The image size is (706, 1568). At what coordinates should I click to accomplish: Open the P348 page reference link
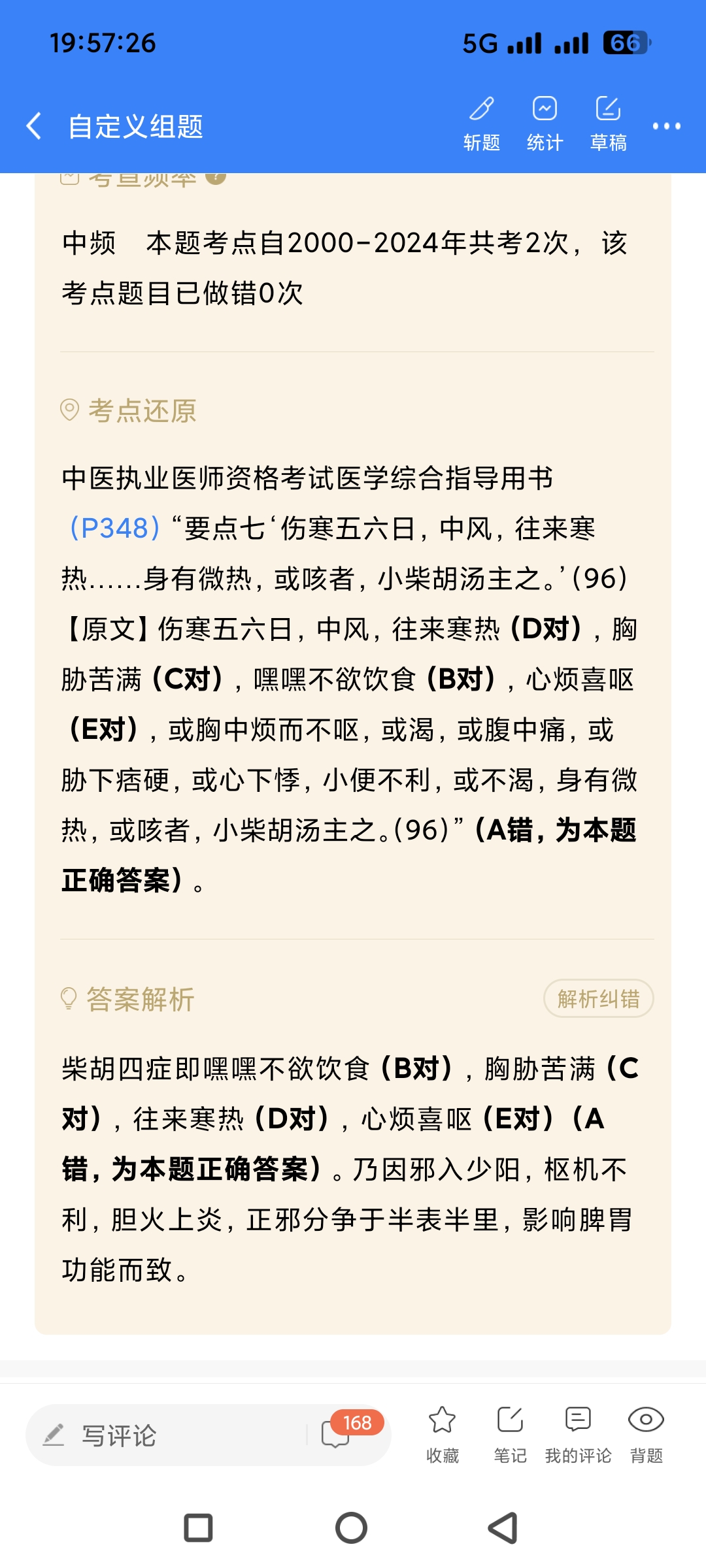click(x=115, y=528)
